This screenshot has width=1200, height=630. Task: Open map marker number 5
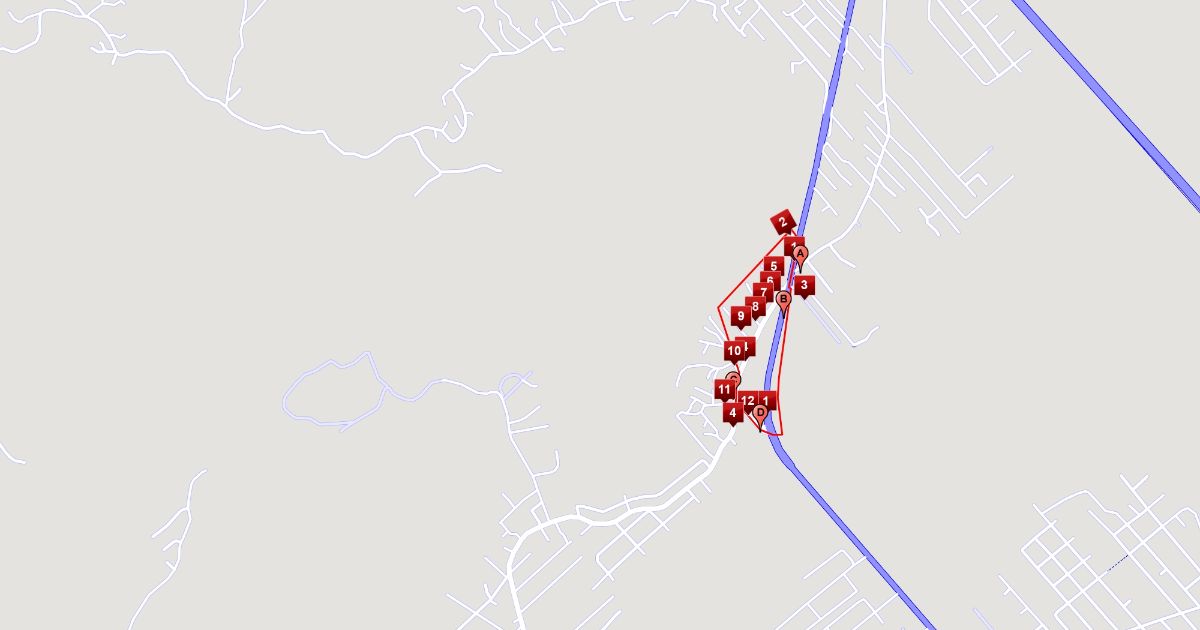(773, 266)
